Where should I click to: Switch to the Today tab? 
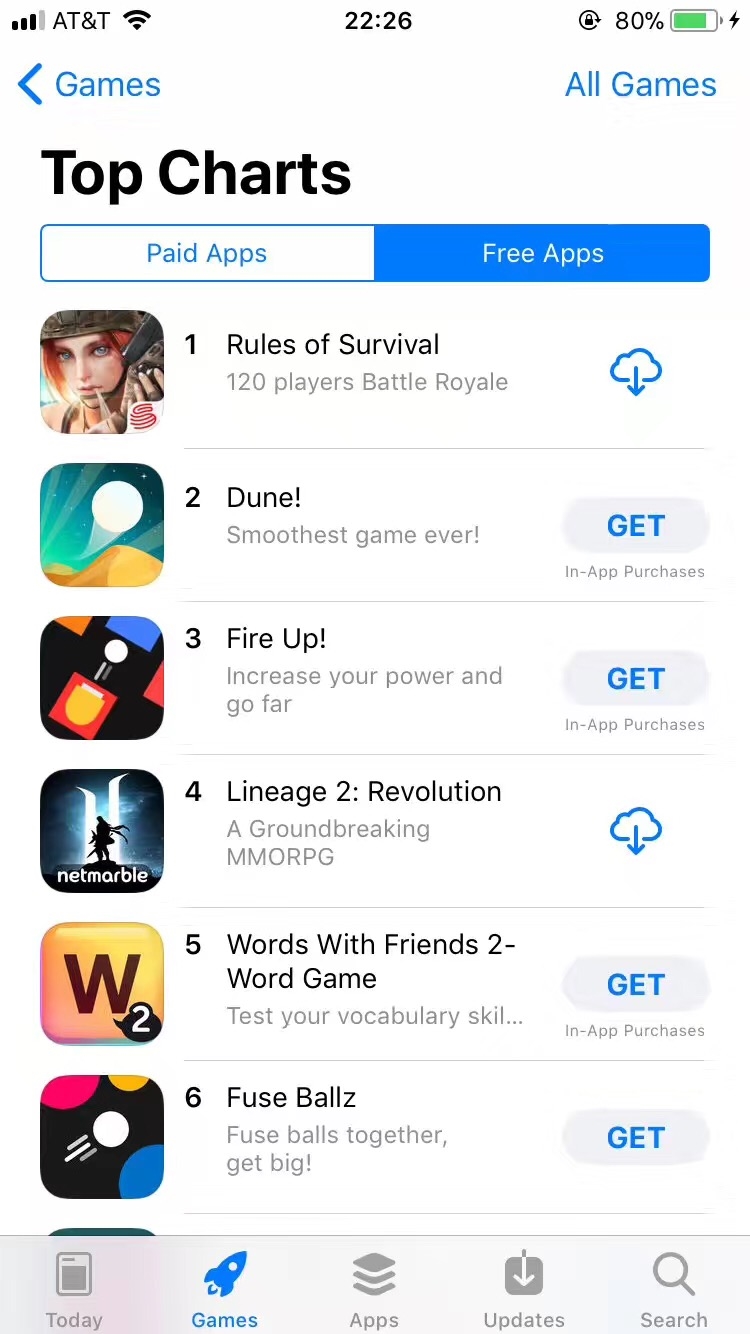point(74,1290)
